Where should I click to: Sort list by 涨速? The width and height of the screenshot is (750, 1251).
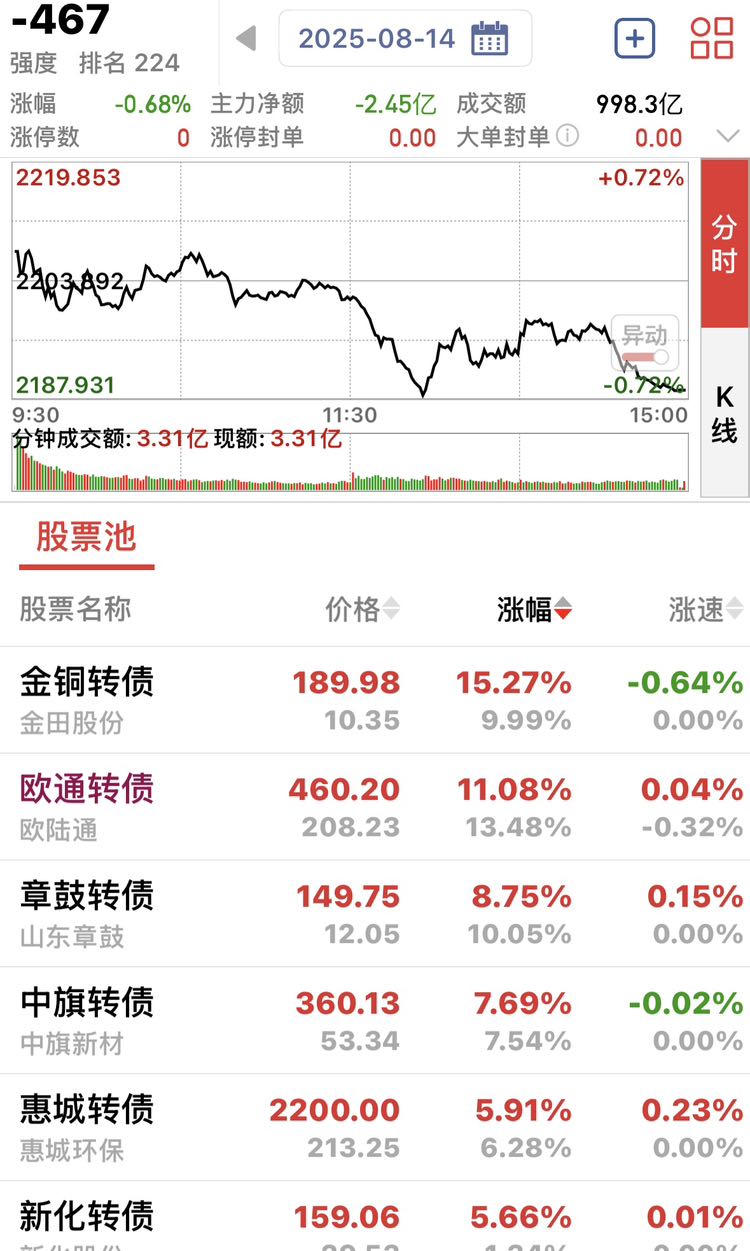706,609
